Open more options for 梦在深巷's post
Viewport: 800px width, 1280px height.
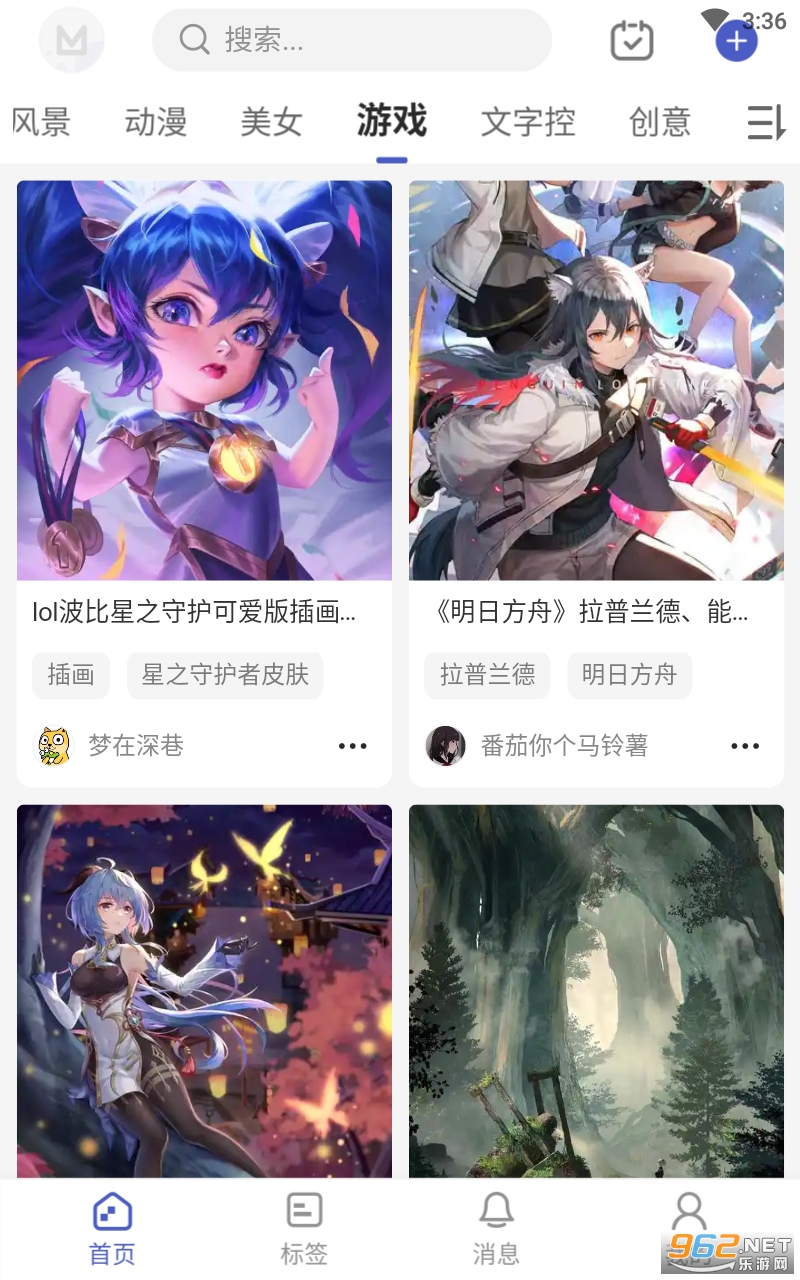[x=352, y=746]
